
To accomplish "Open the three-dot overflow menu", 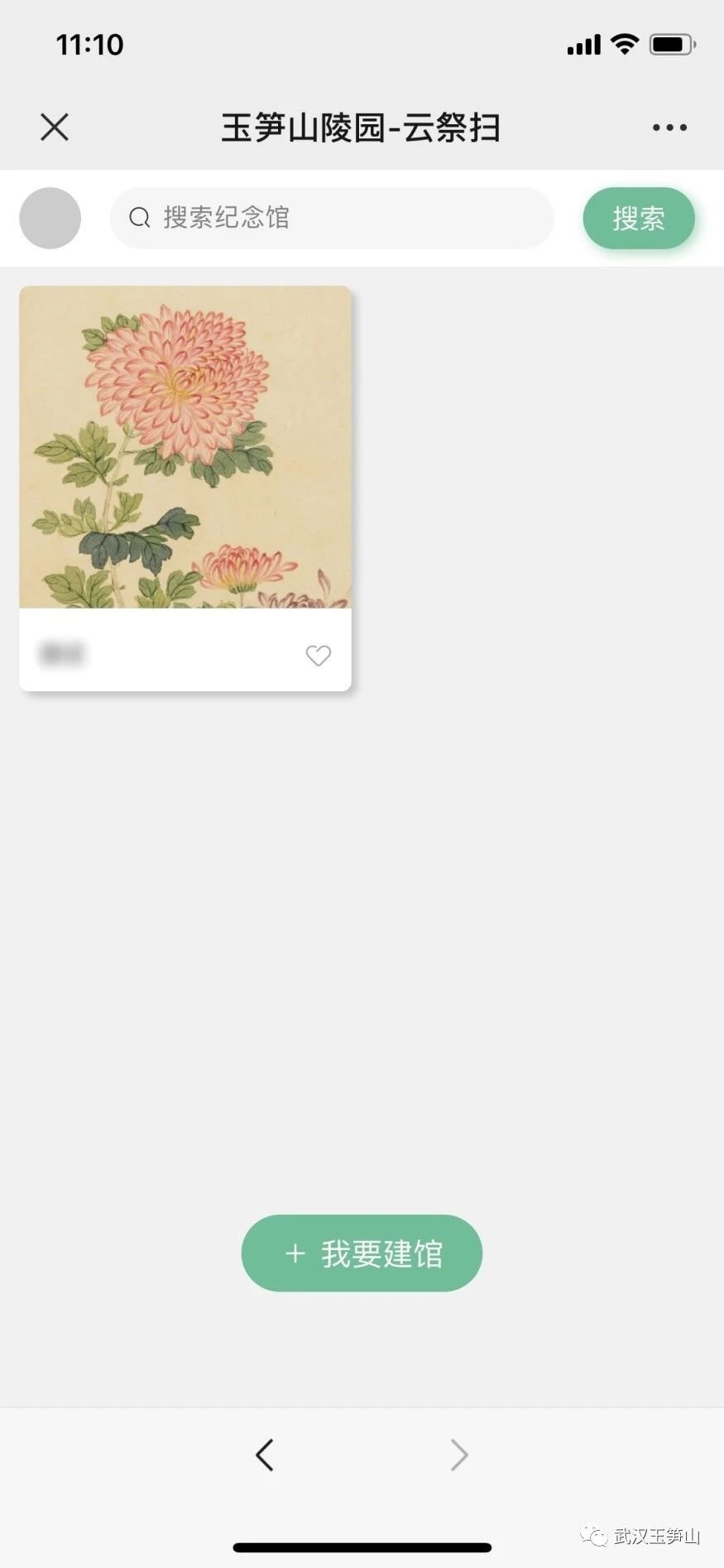I will point(669,127).
